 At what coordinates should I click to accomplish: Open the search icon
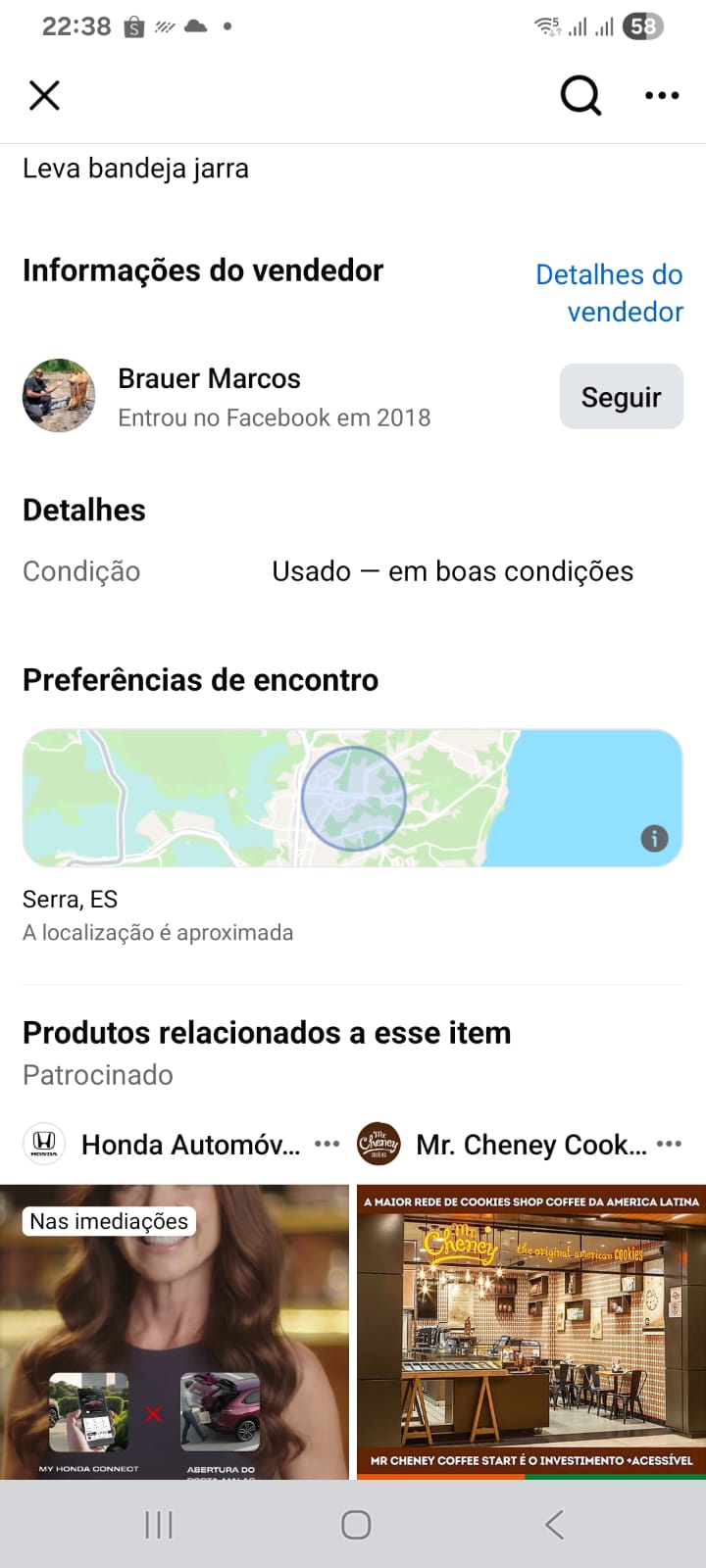coord(580,95)
